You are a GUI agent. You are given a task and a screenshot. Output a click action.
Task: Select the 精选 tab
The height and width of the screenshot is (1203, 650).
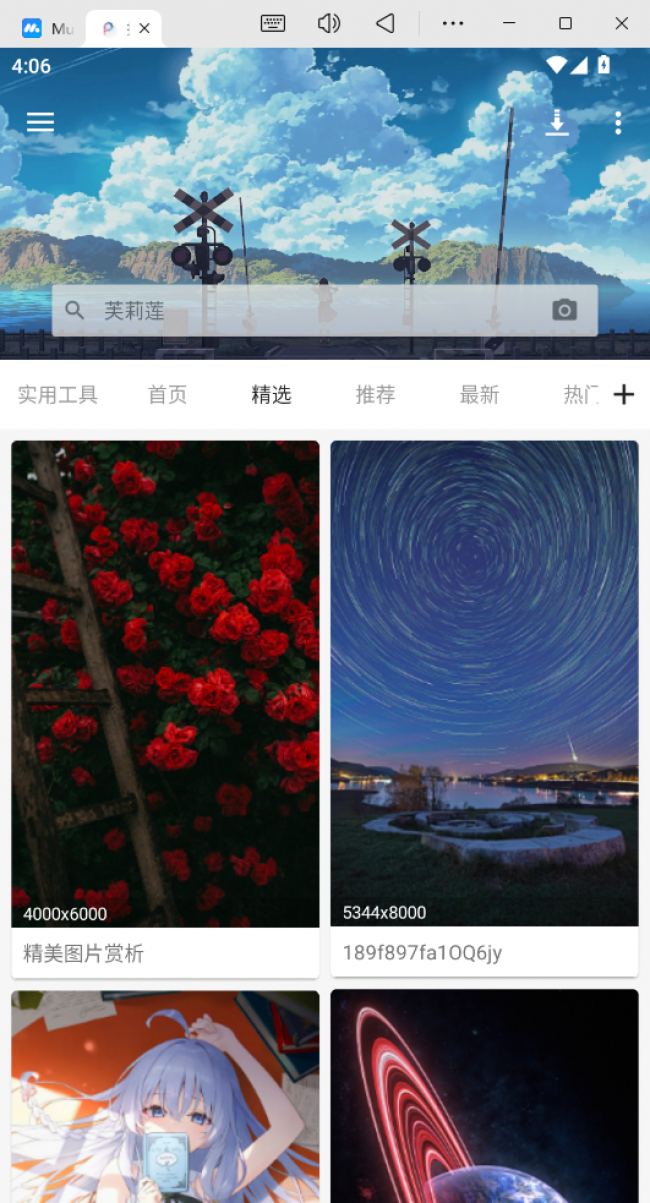tap(271, 395)
